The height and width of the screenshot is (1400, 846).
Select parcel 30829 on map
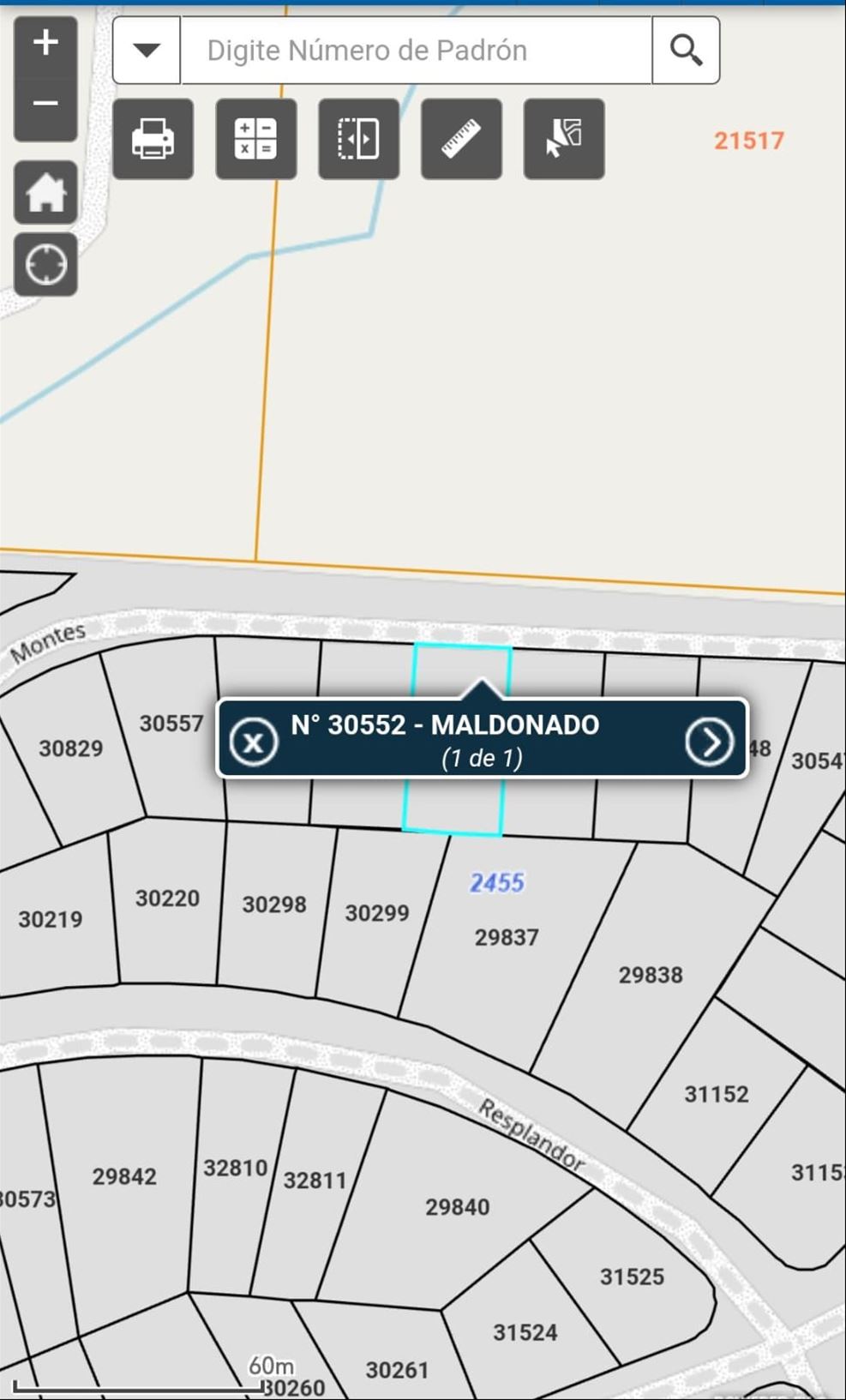(x=70, y=748)
